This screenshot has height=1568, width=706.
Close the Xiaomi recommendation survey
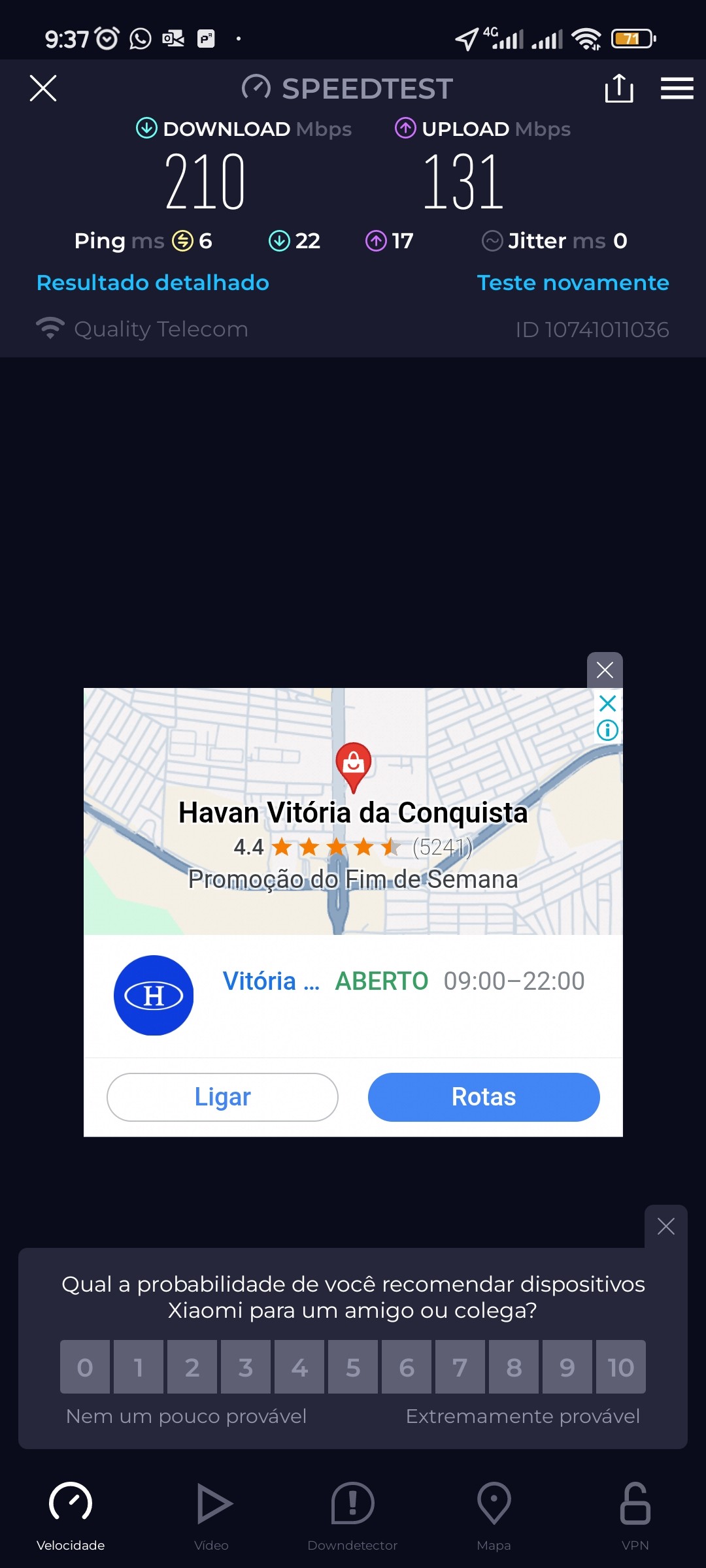coord(665,1226)
